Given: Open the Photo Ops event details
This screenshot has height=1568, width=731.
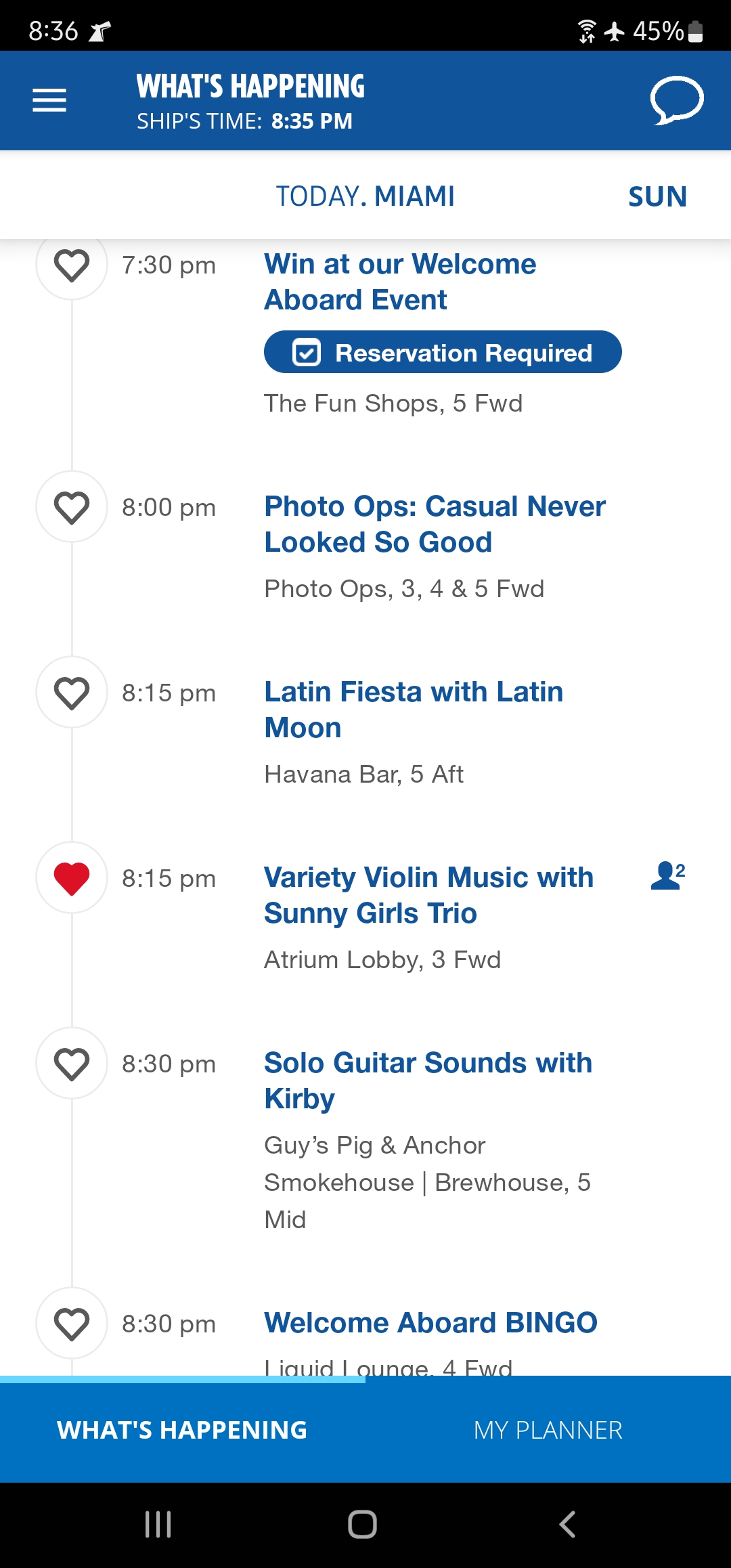Looking at the screenshot, I should tap(435, 524).
